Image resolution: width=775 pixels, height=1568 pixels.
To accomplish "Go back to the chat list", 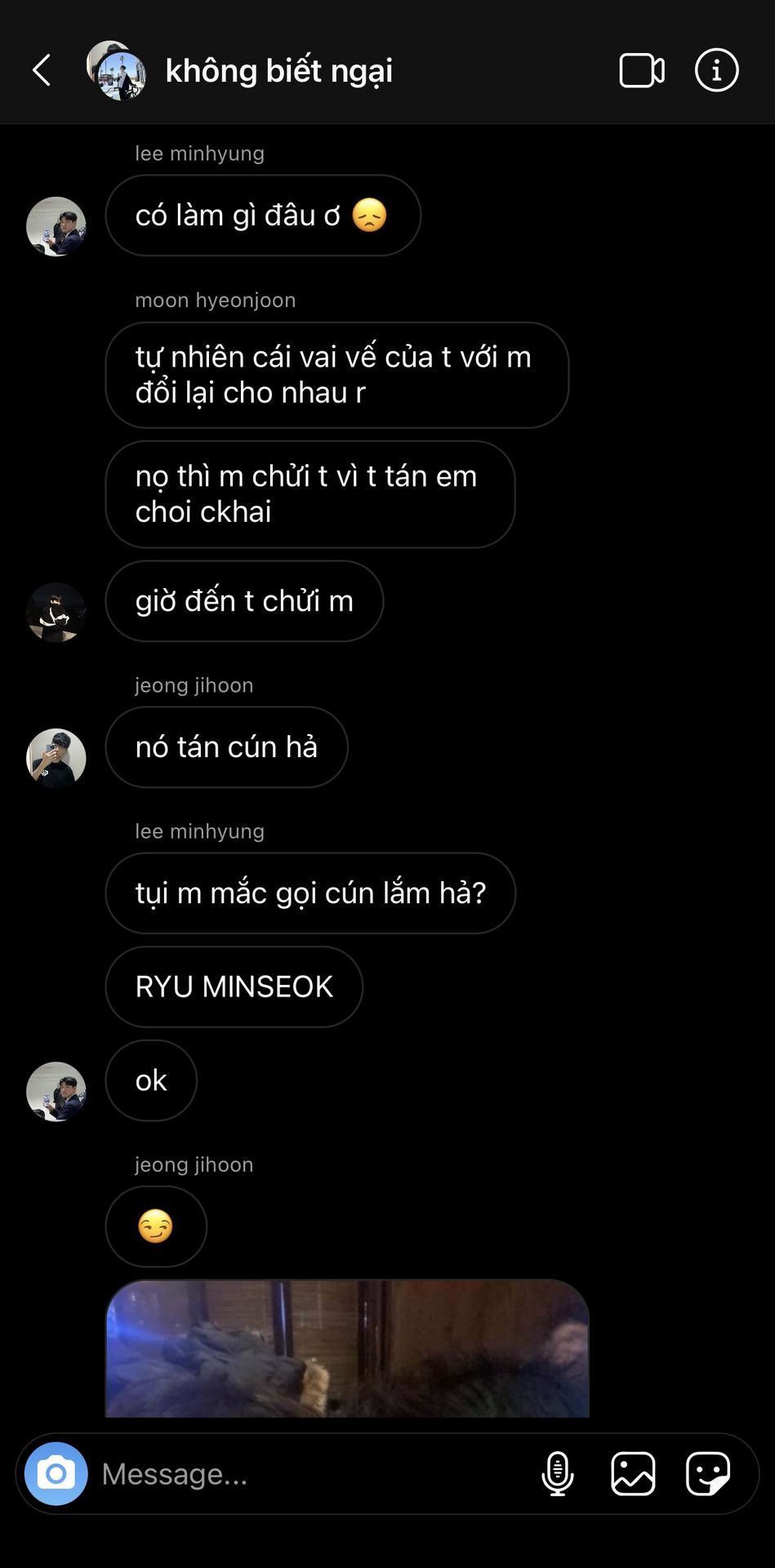I will click(x=42, y=70).
